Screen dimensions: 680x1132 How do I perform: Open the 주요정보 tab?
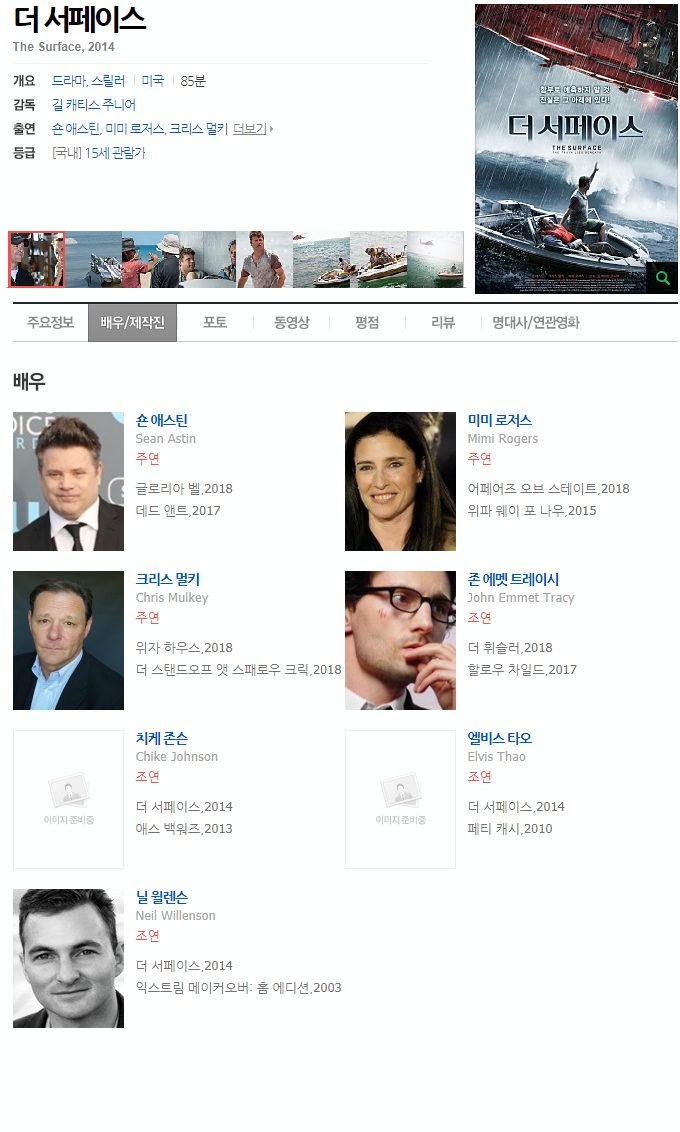(x=50, y=323)
